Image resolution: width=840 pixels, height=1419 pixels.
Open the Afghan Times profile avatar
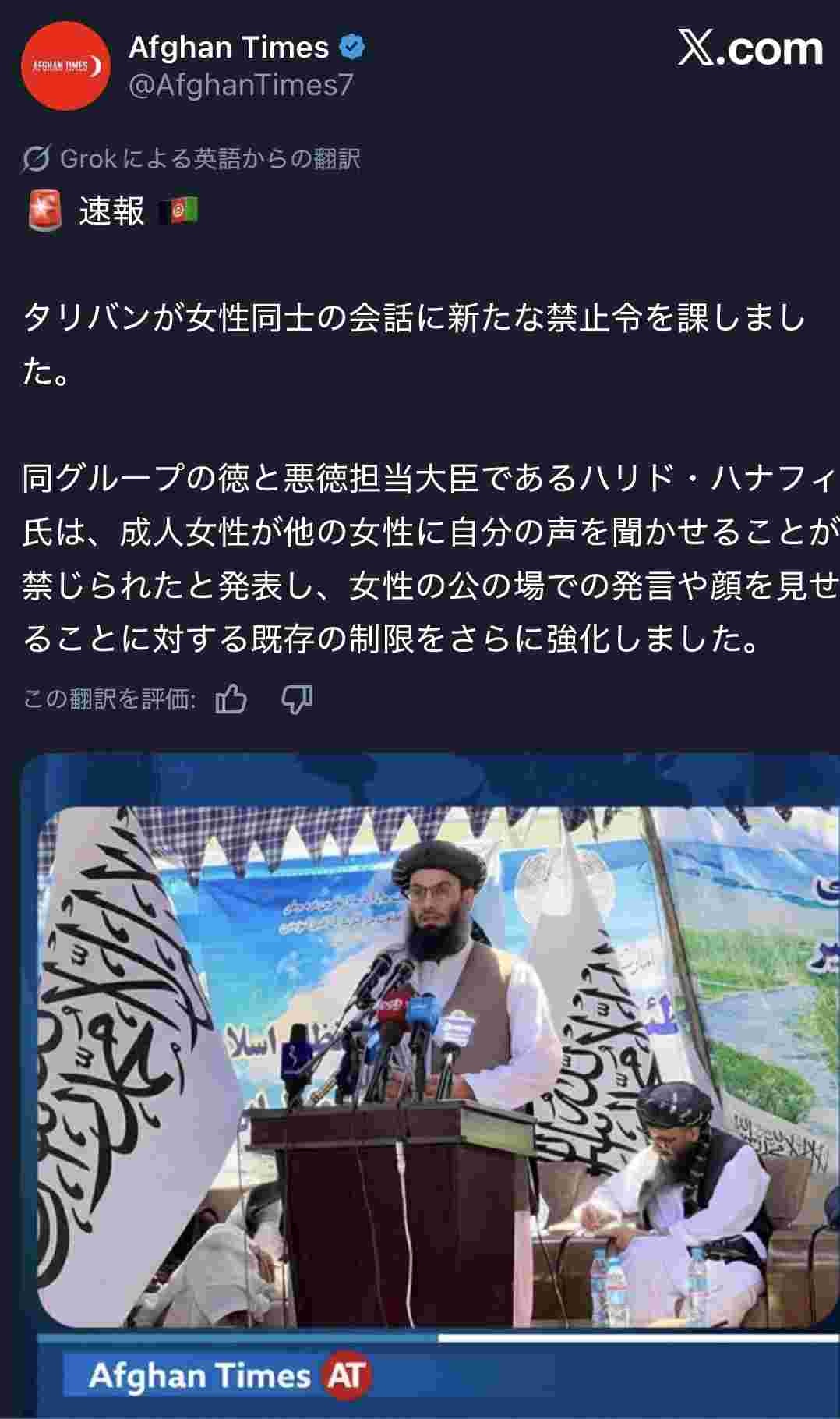[x=65, y=66]
